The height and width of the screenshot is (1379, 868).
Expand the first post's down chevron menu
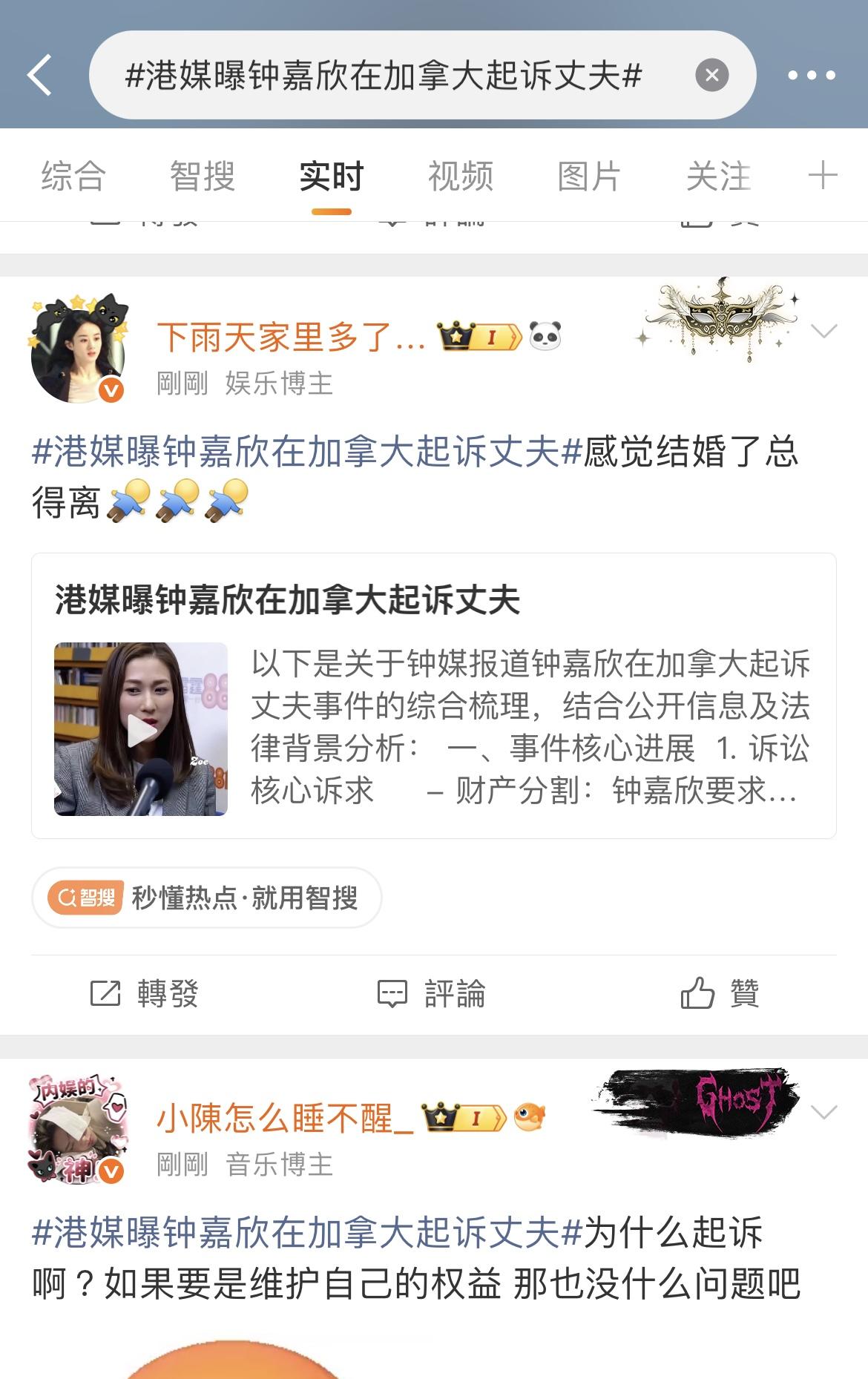826,331
